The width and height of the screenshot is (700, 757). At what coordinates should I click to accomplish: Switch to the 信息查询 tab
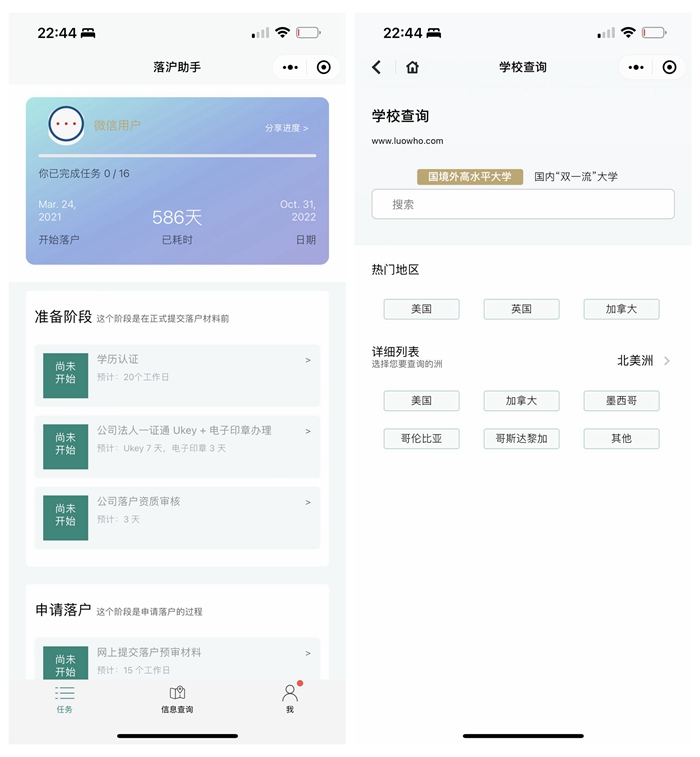[177, 699]
